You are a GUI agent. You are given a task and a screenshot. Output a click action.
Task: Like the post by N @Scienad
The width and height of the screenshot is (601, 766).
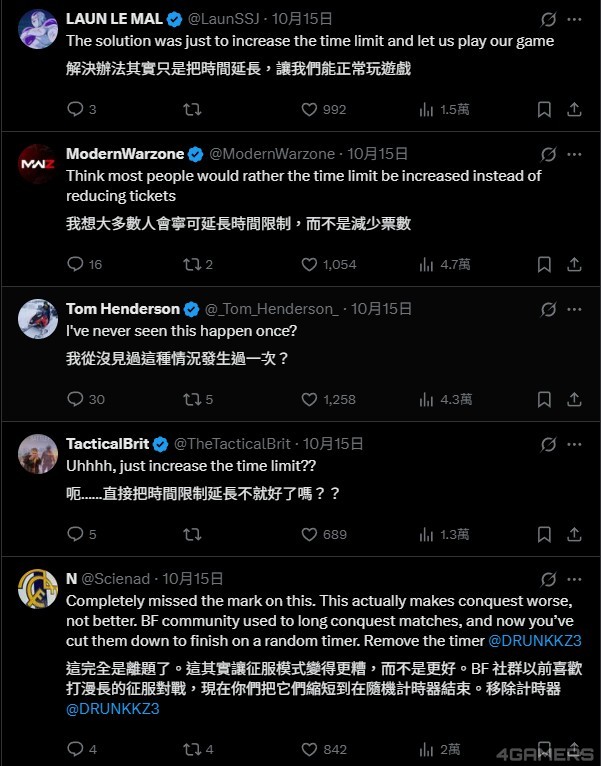click(310, 749)
